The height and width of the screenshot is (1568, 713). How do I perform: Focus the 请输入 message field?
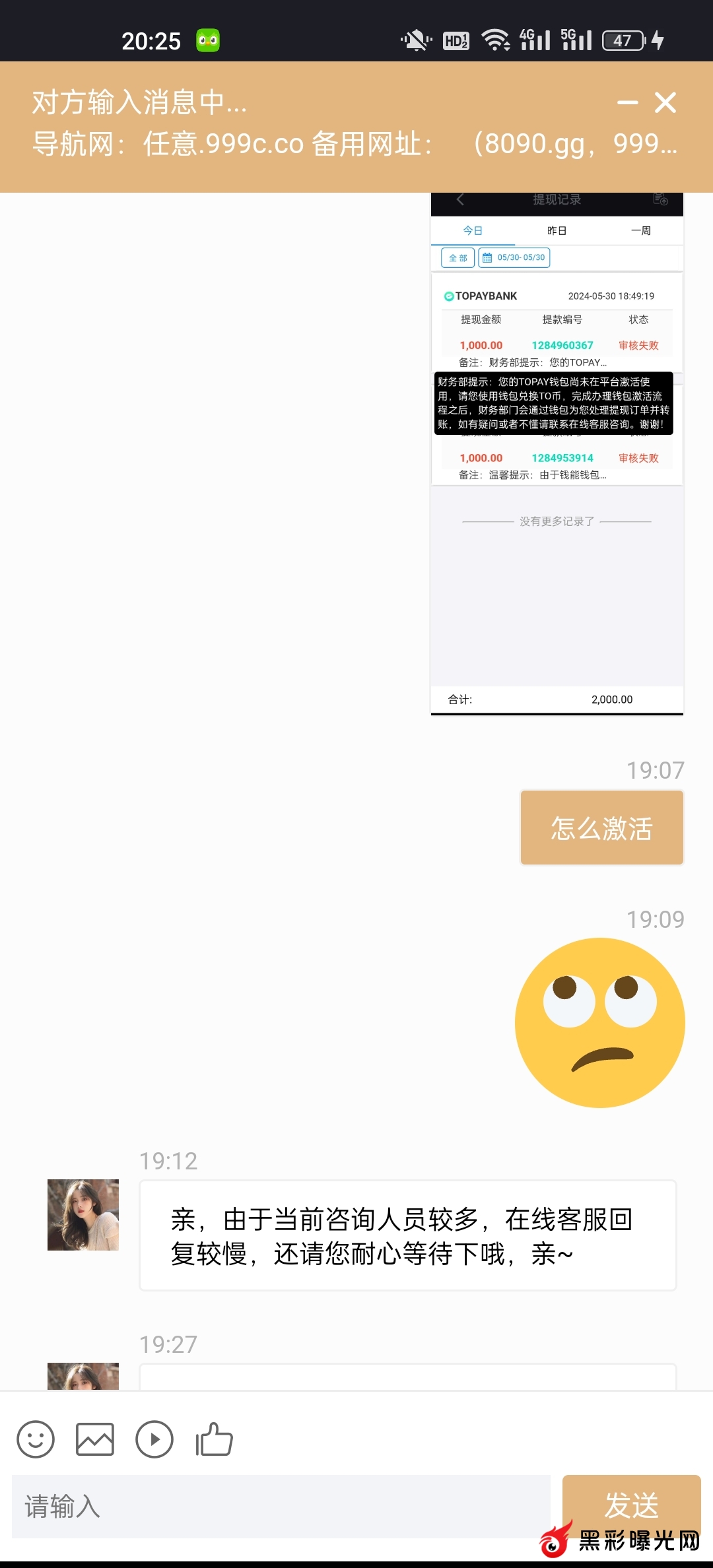[x=281, y=1506]
